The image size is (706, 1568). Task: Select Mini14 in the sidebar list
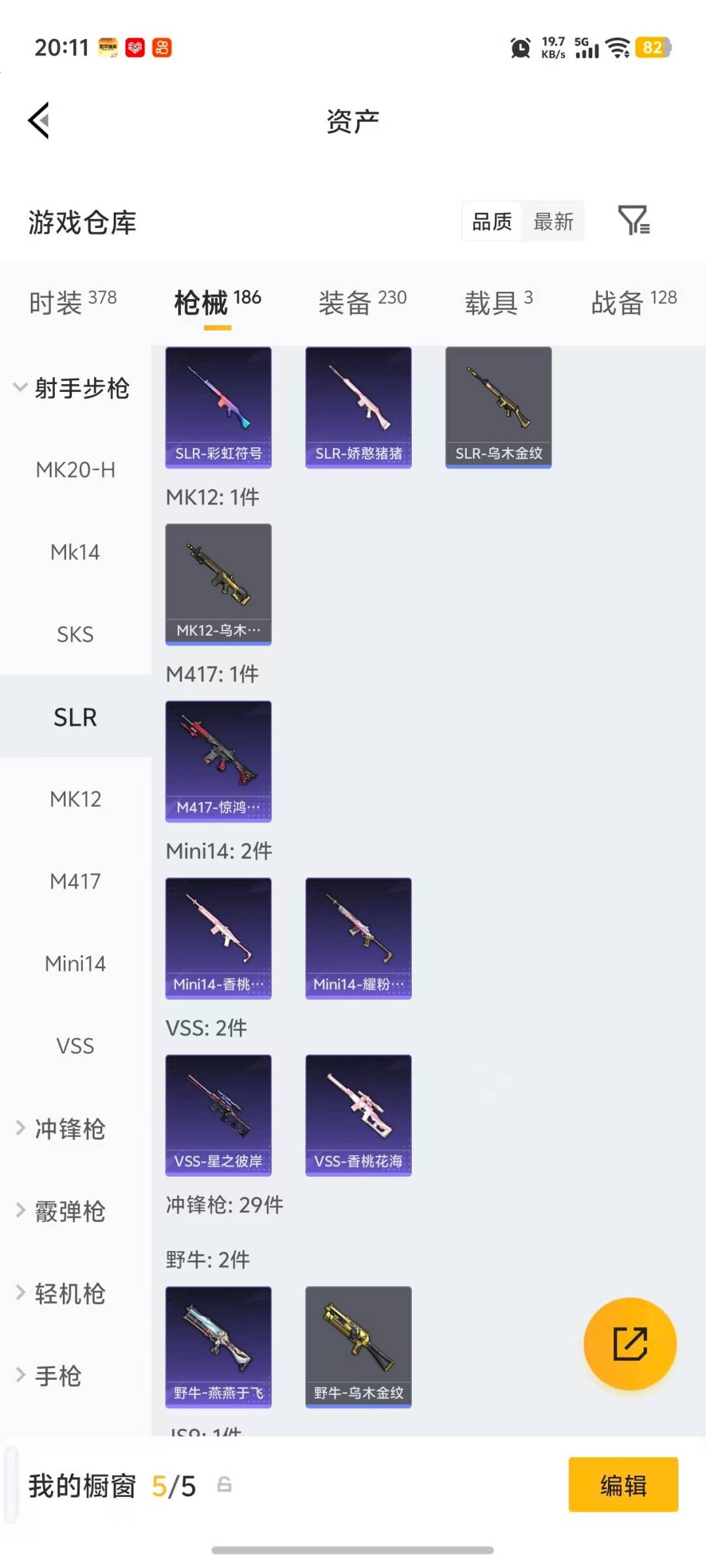coord(75,963)
